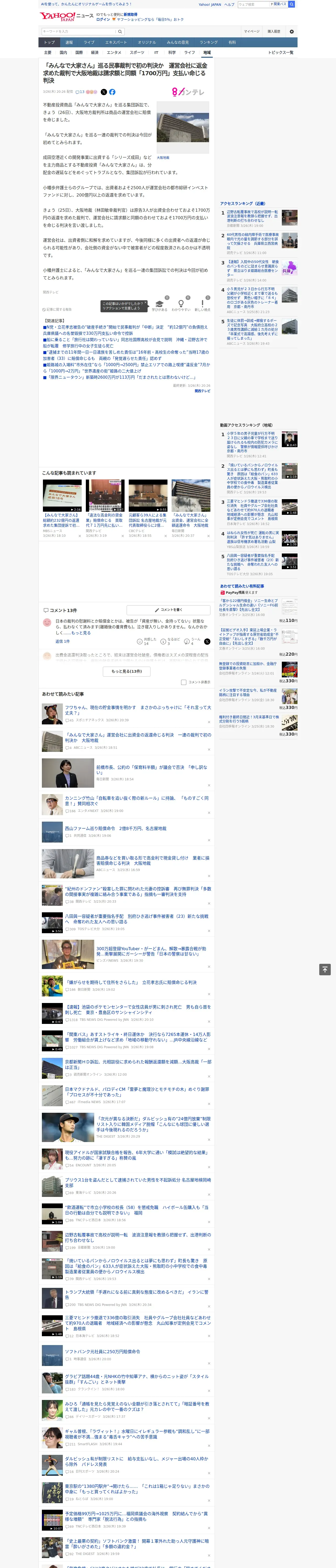Open the settings gear icon
This screenshot has height=1568, width=336.
pyautogui.click(x=292, y=32)
